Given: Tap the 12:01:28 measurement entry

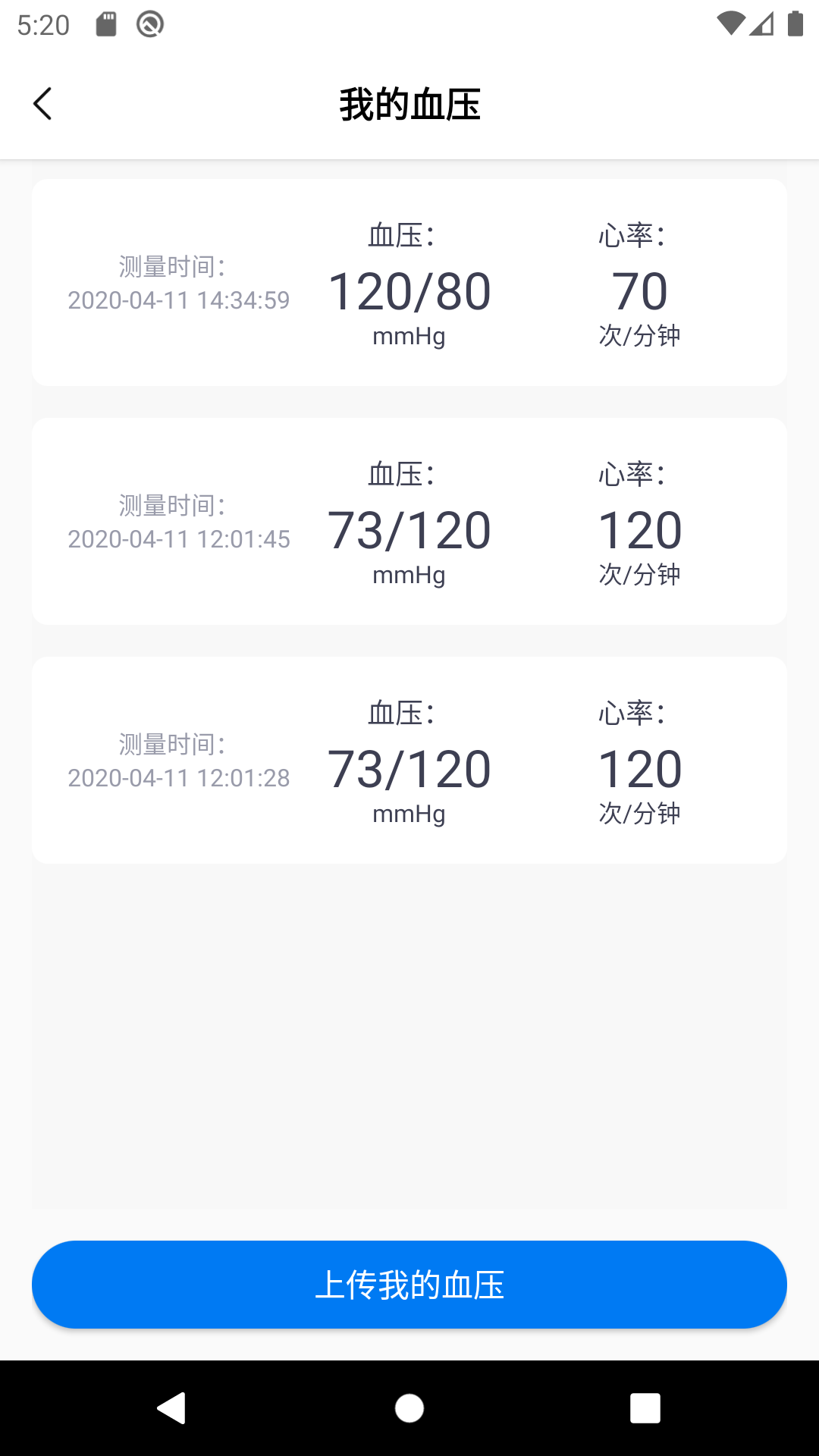Looking at the screenshot, I should pos(409,760).
